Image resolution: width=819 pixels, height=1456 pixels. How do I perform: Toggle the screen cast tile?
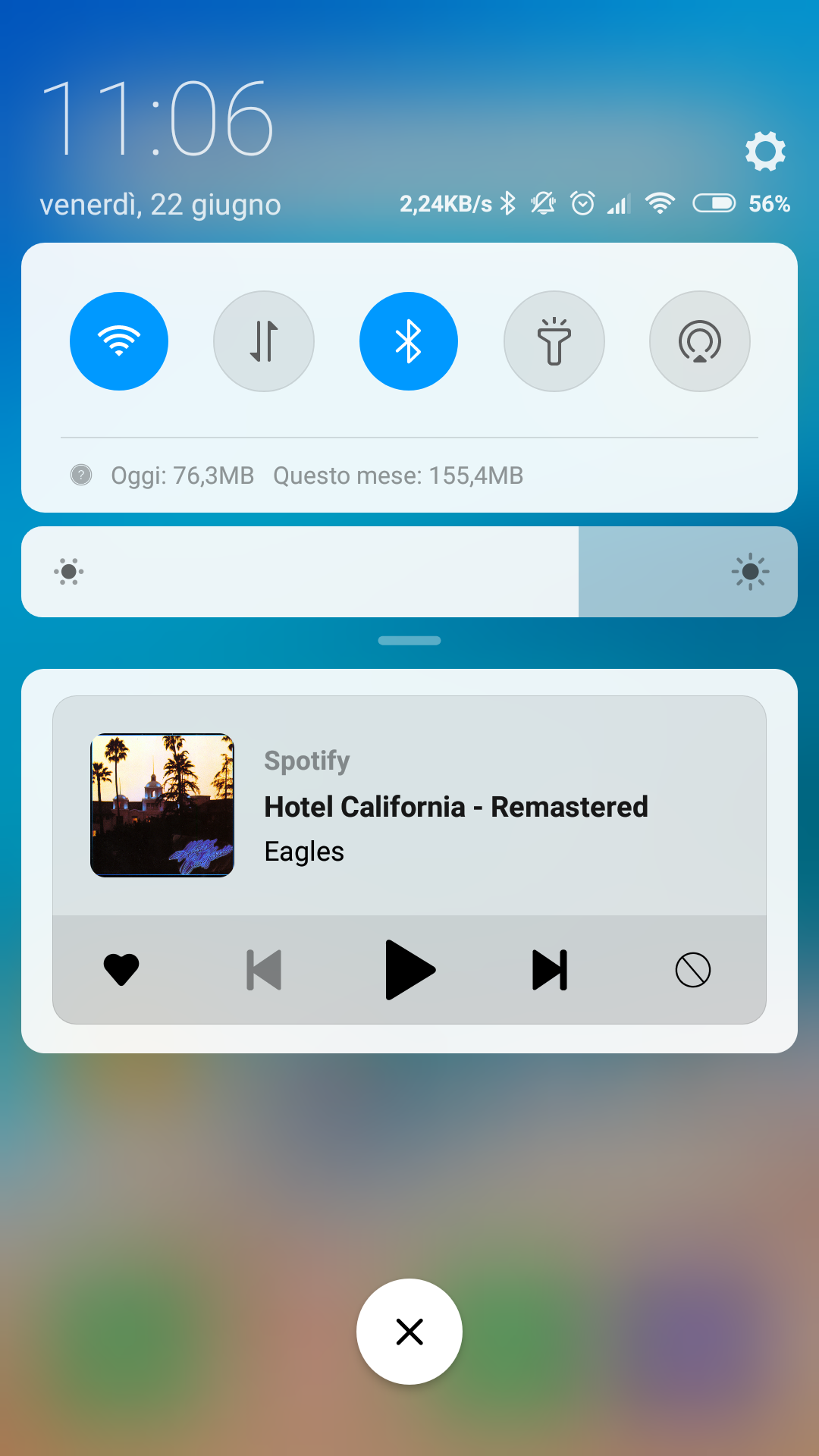click(700, 341)
